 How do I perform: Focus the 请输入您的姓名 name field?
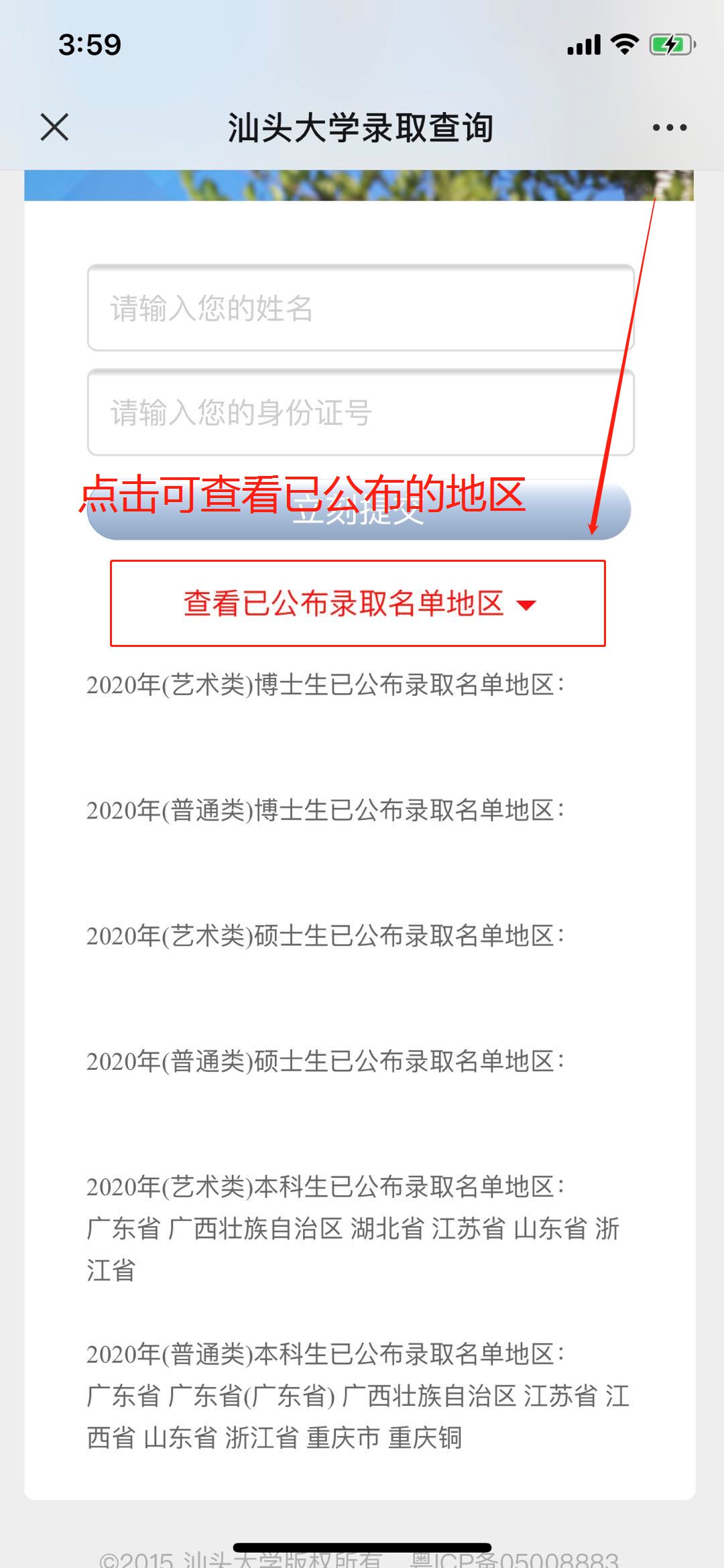pos(361,308)
